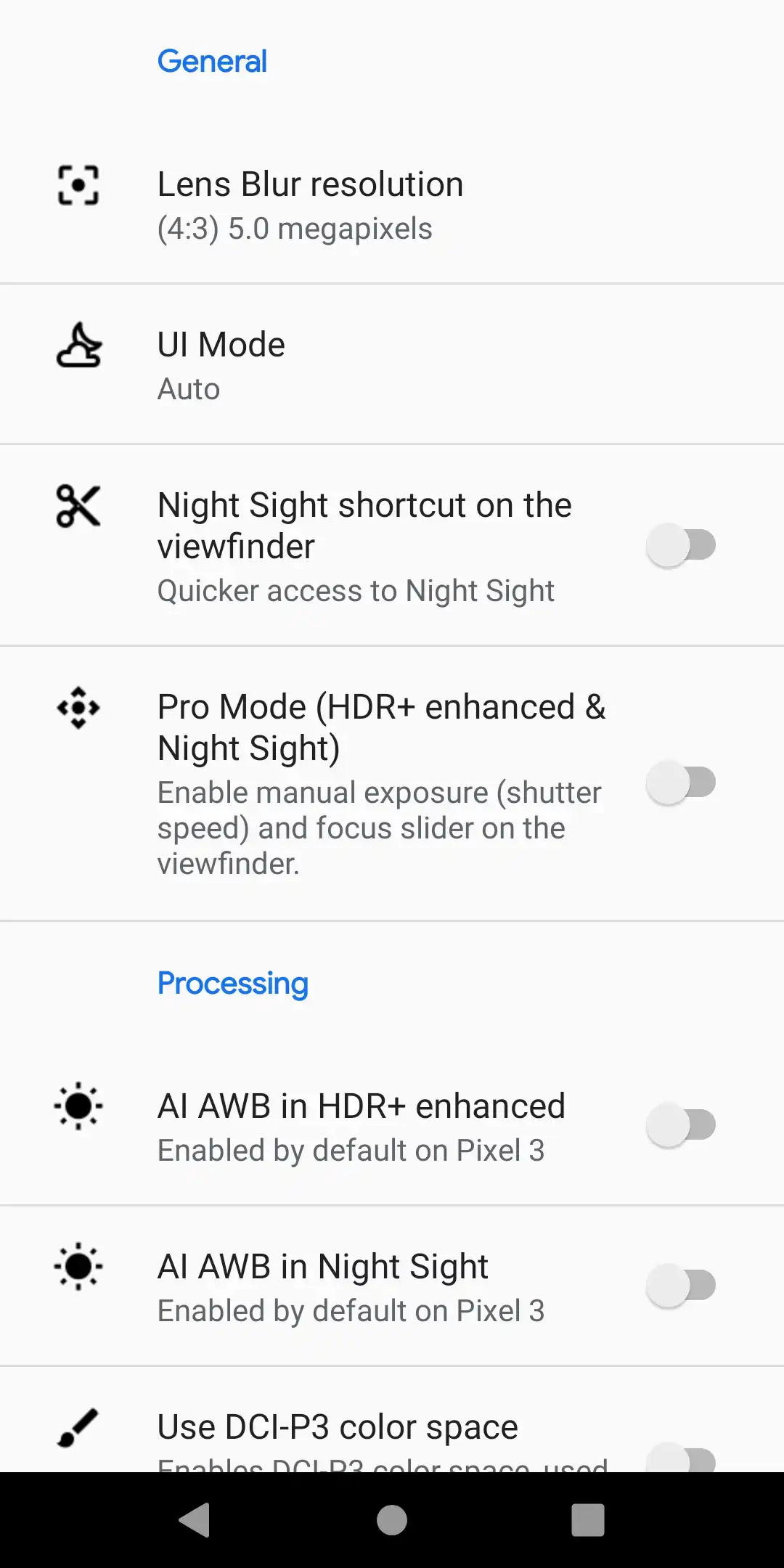Turn on Use DCI-P3 color space

click(680, 1458)
